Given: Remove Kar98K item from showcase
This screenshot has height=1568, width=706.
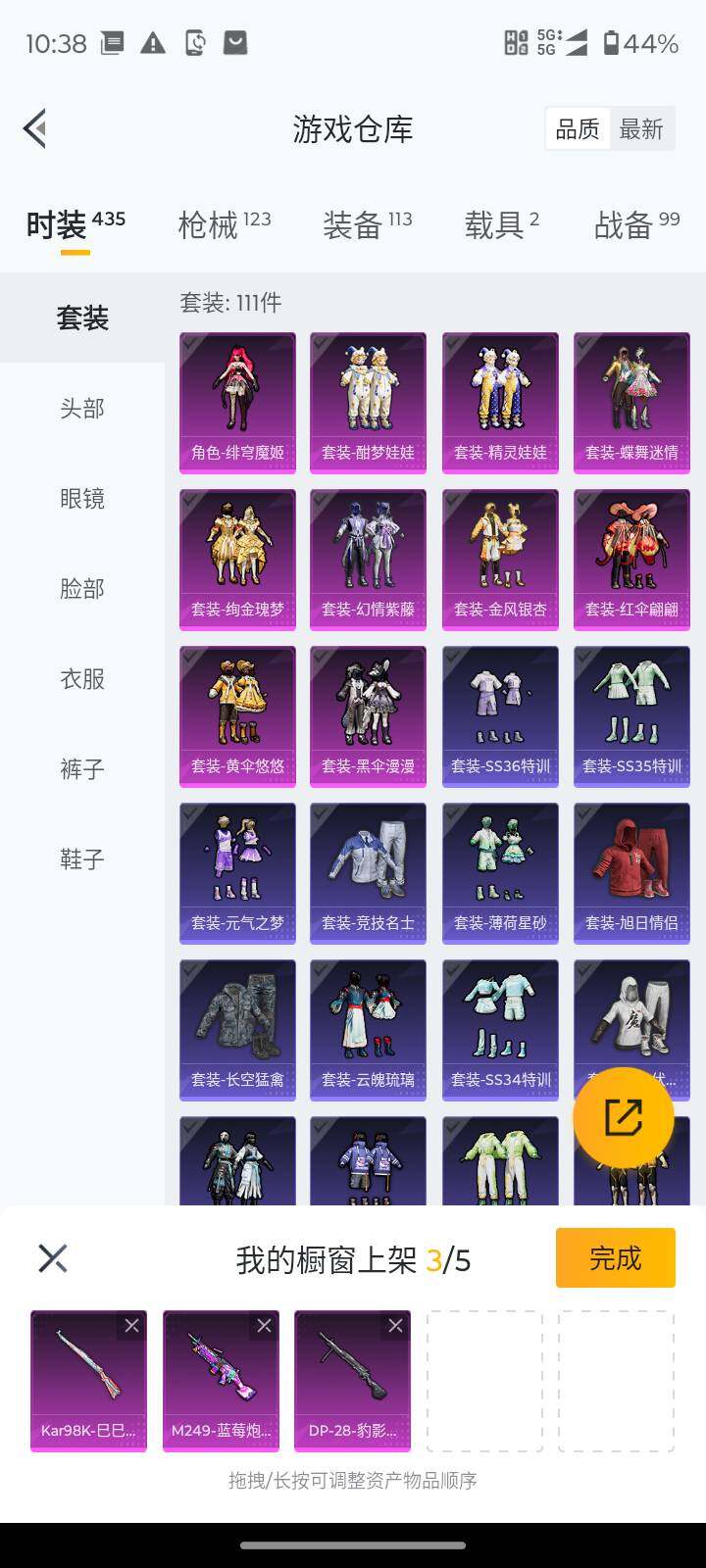Looking at the screenshot, I should point(131,1326).
